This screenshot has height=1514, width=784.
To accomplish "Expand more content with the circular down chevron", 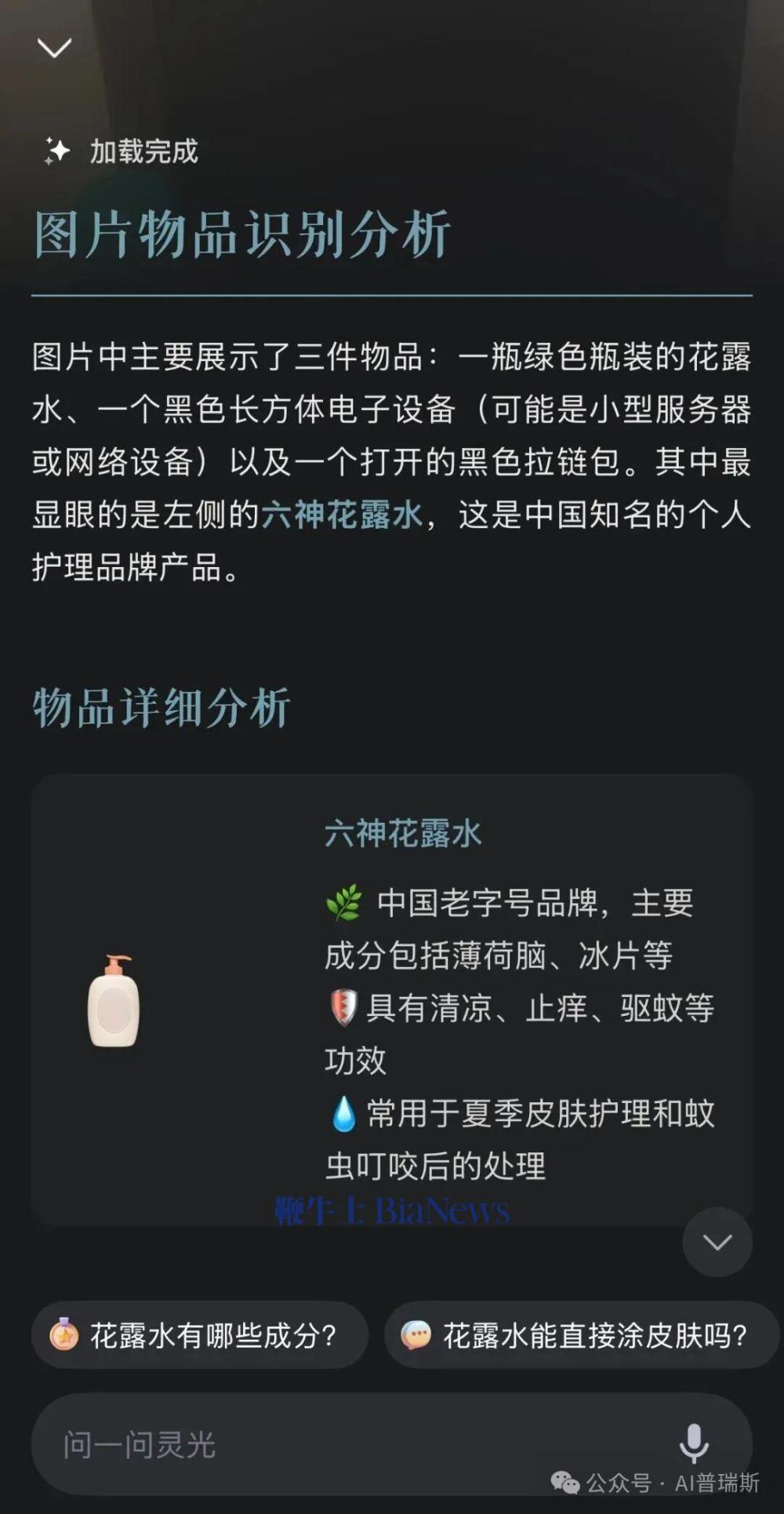I will tap(717, 1242).
